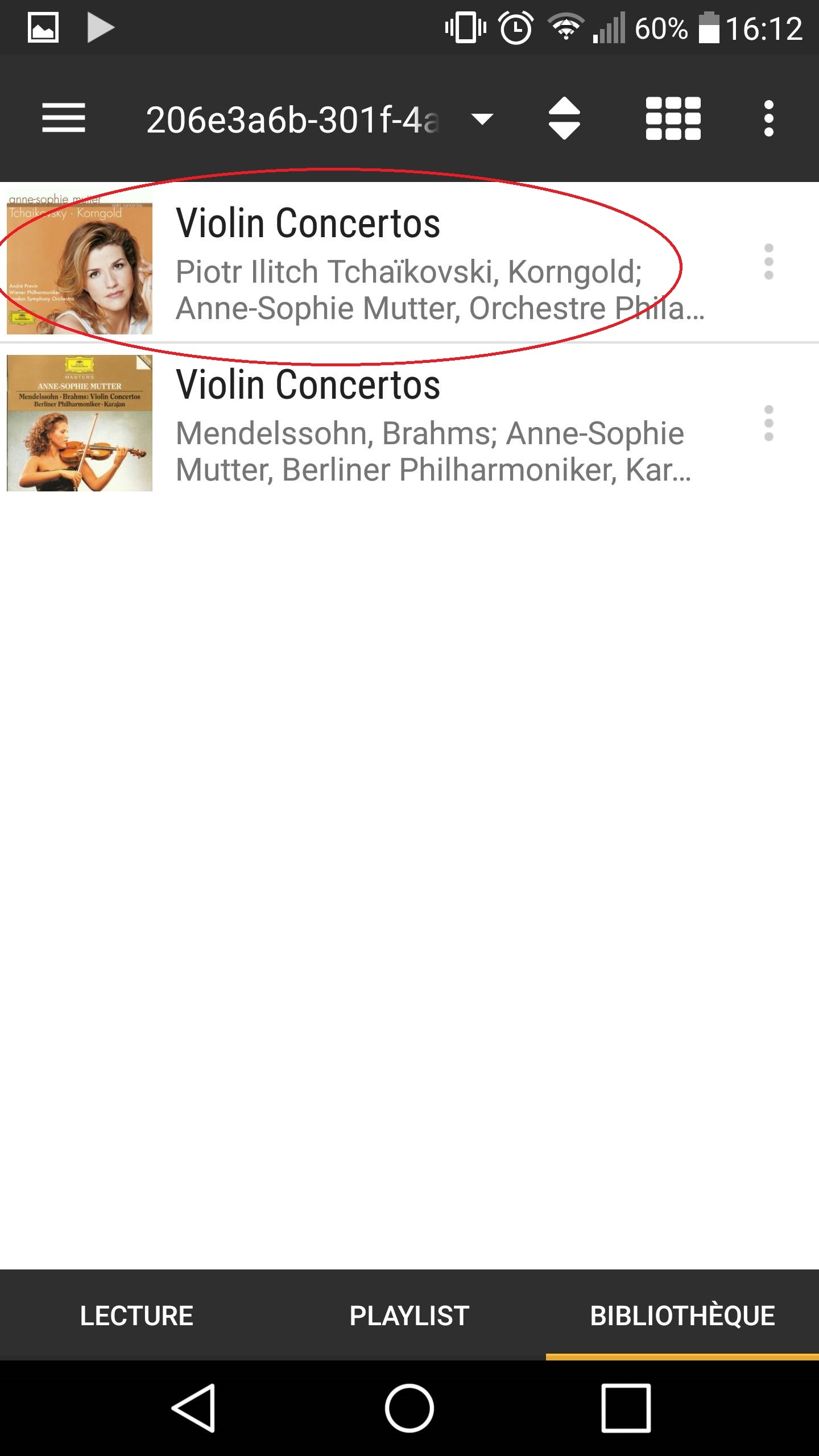The width and height of the screenshot is (819, 1456).
Task: Select the Bibliothèque tab
Action: pyautogui.click(x=682, y=1315)
